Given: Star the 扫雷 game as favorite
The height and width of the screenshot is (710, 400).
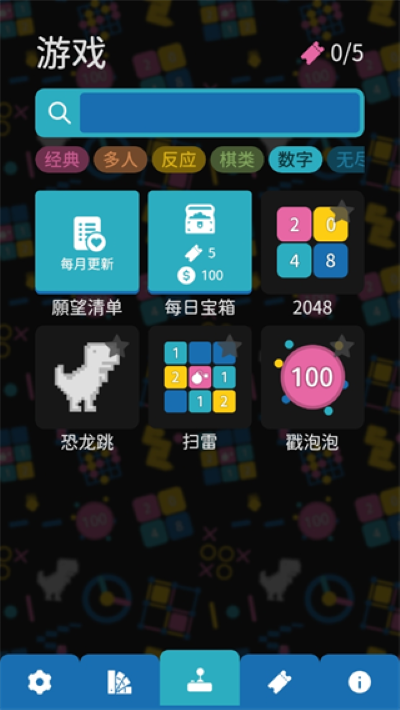Looking at the screenshot, I should pos(230,346).
